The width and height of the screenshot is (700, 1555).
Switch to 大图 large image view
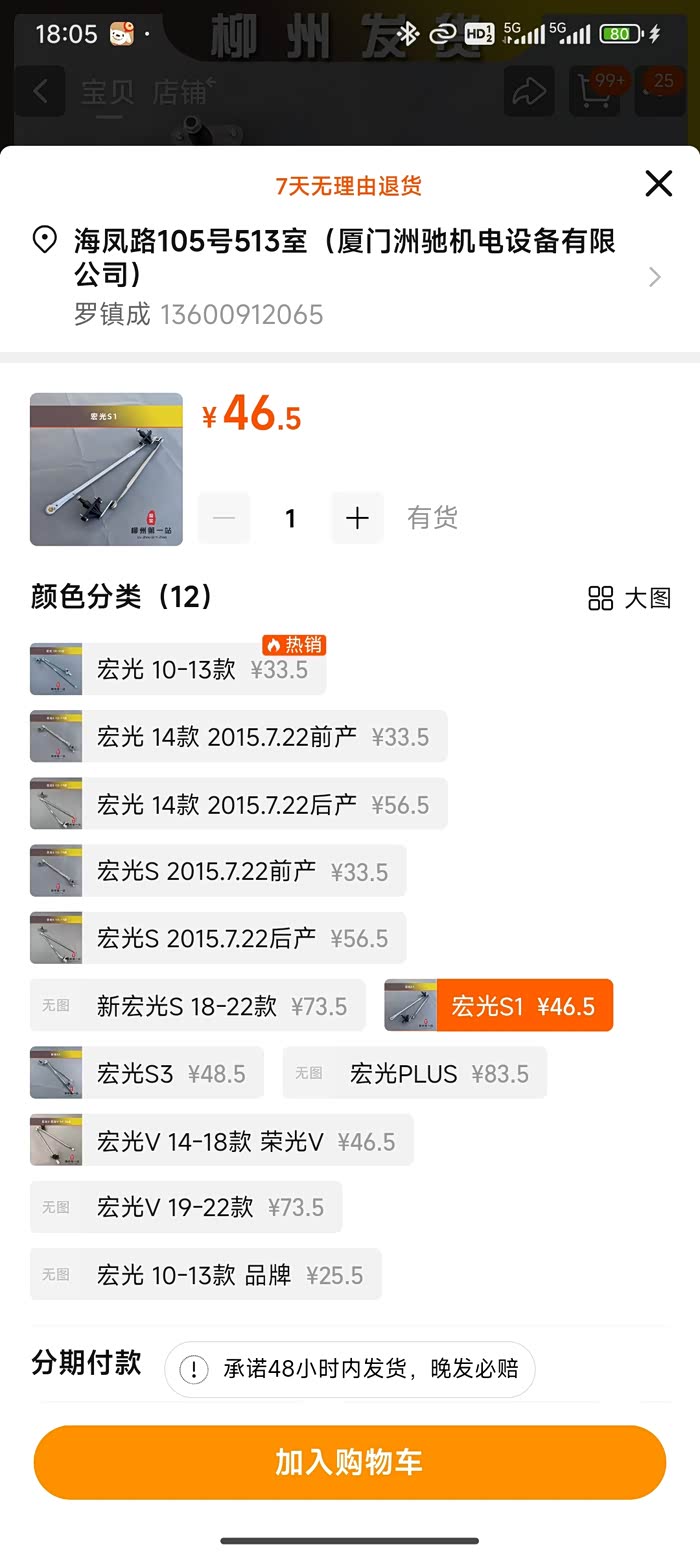[629, 598]
